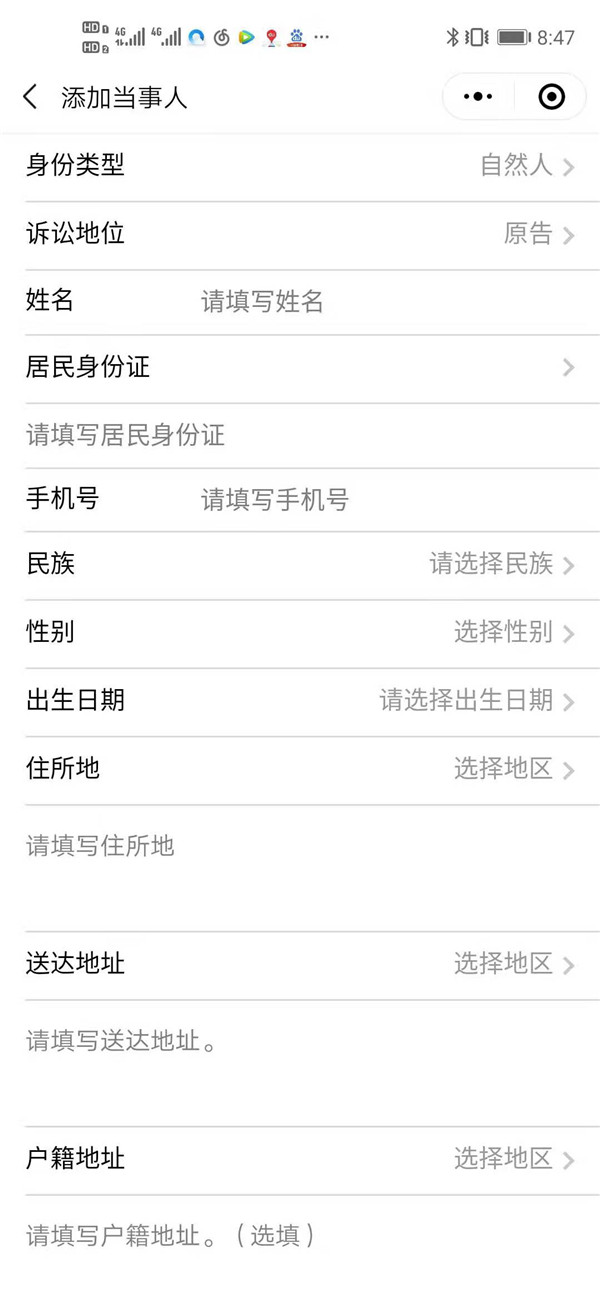
Task: Select region for 送达地址
Action: coord(300,965)
